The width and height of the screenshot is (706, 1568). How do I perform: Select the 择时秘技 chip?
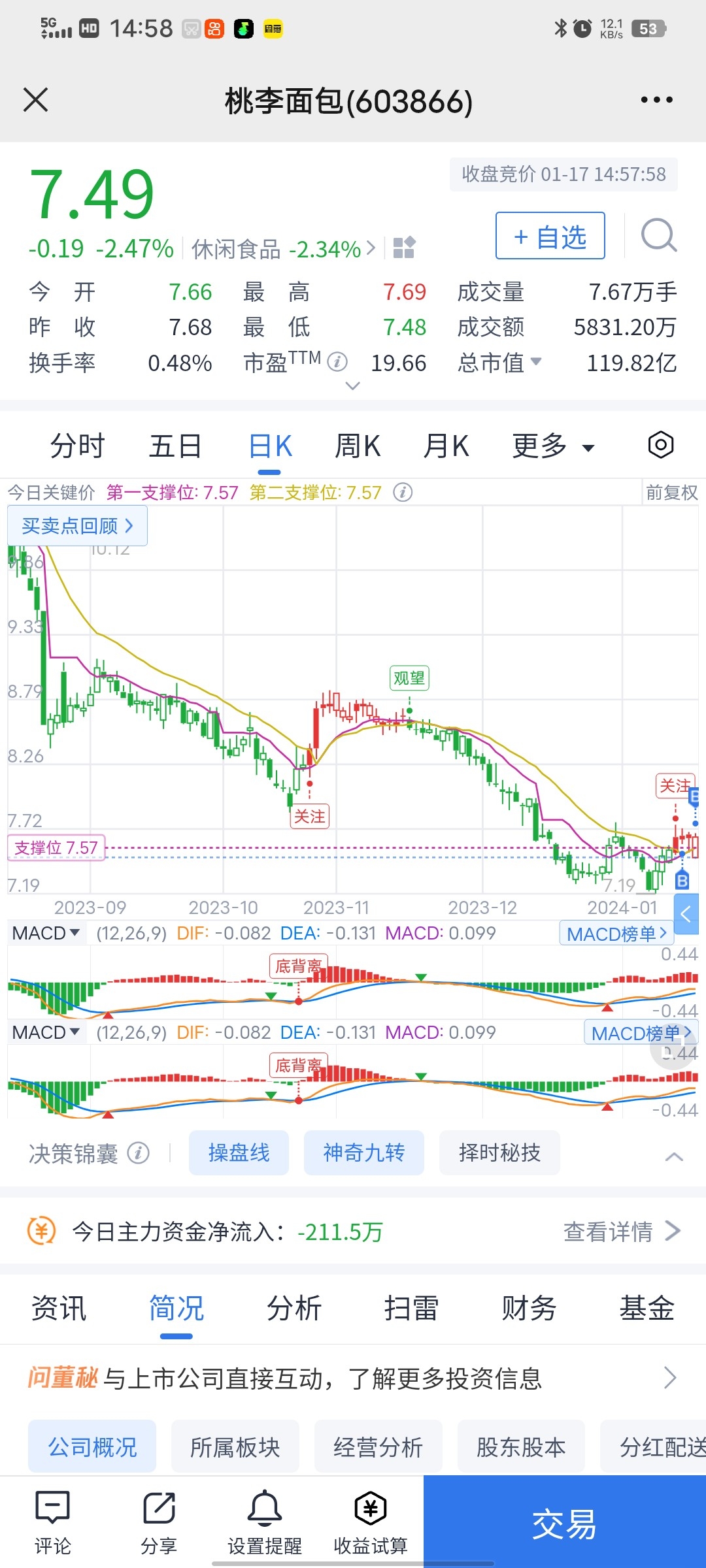click(499, 1152)
